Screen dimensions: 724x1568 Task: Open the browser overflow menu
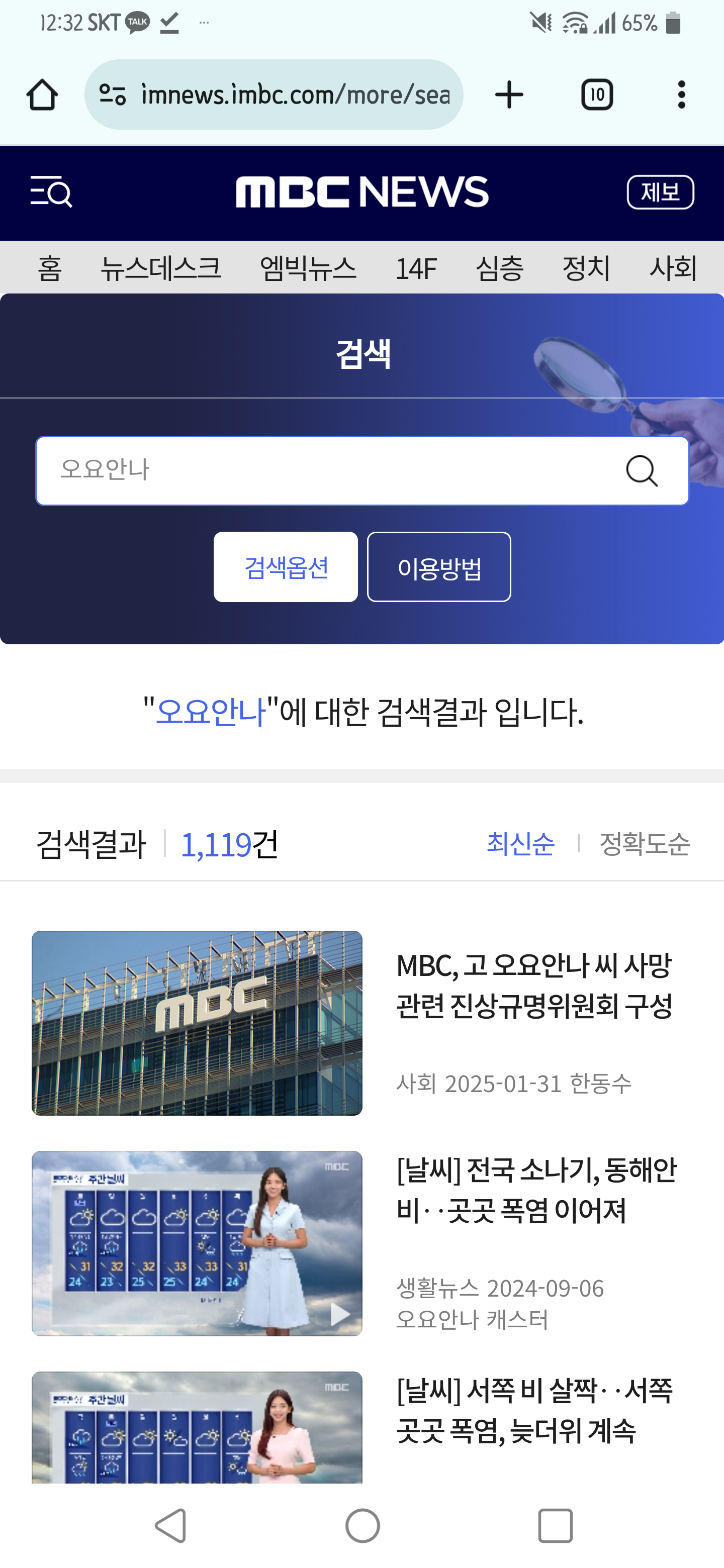pyautogui.click(x=681, y=95)
